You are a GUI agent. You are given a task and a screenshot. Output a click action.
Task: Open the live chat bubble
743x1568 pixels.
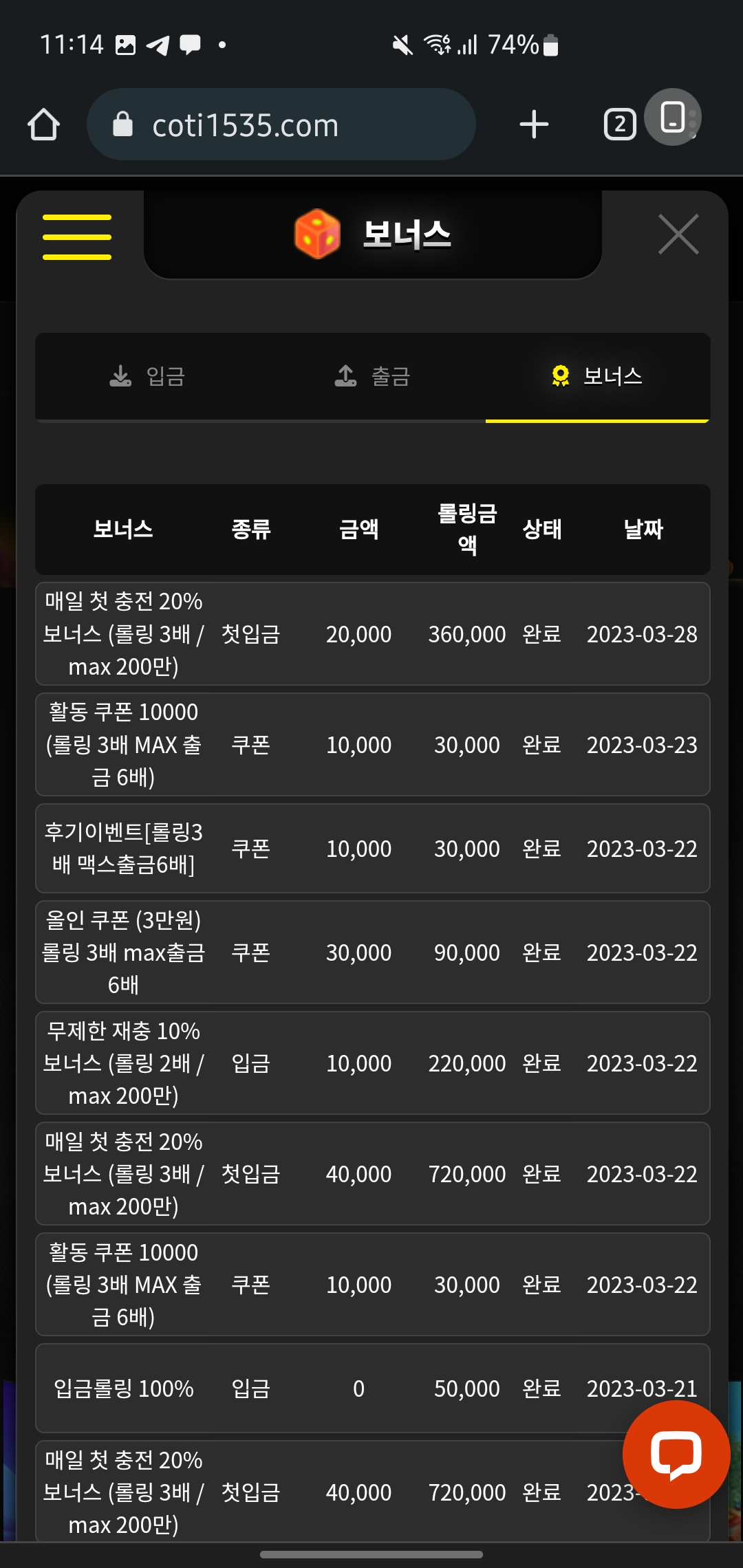676,1455
